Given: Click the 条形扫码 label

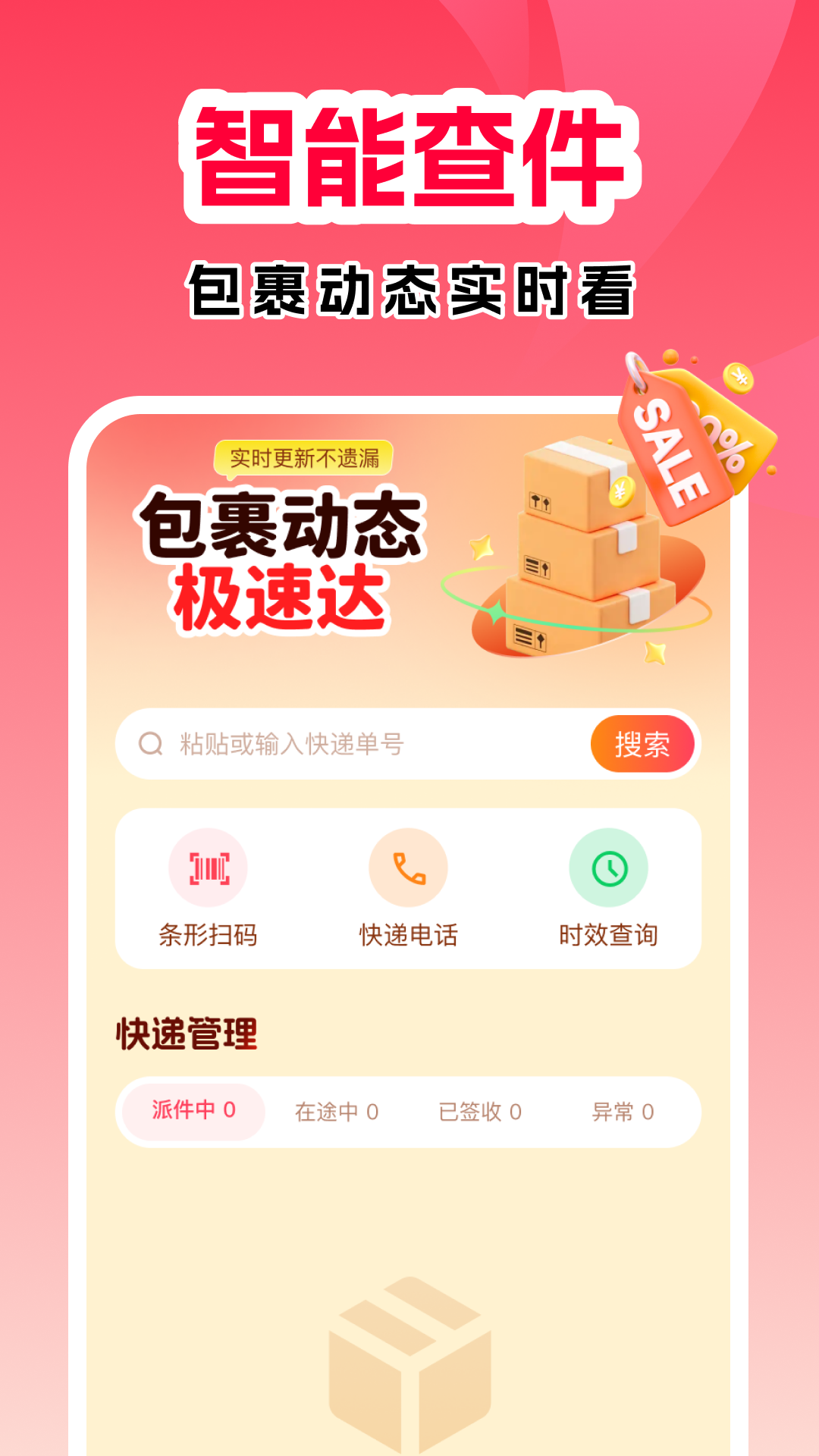Looking at the screenshot, I should 209,936.
